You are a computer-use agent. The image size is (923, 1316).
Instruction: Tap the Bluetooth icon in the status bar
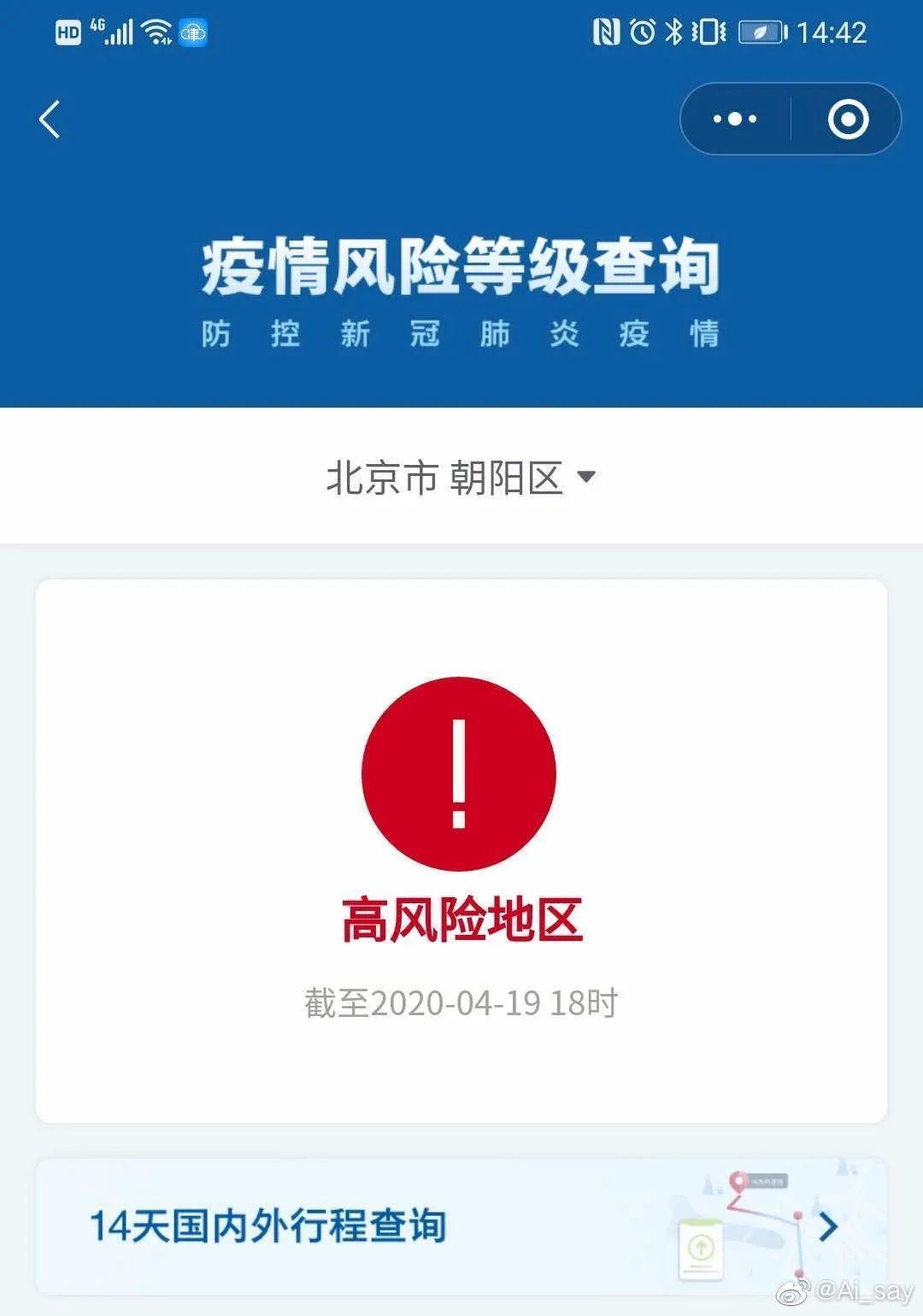tap(676, 32)
